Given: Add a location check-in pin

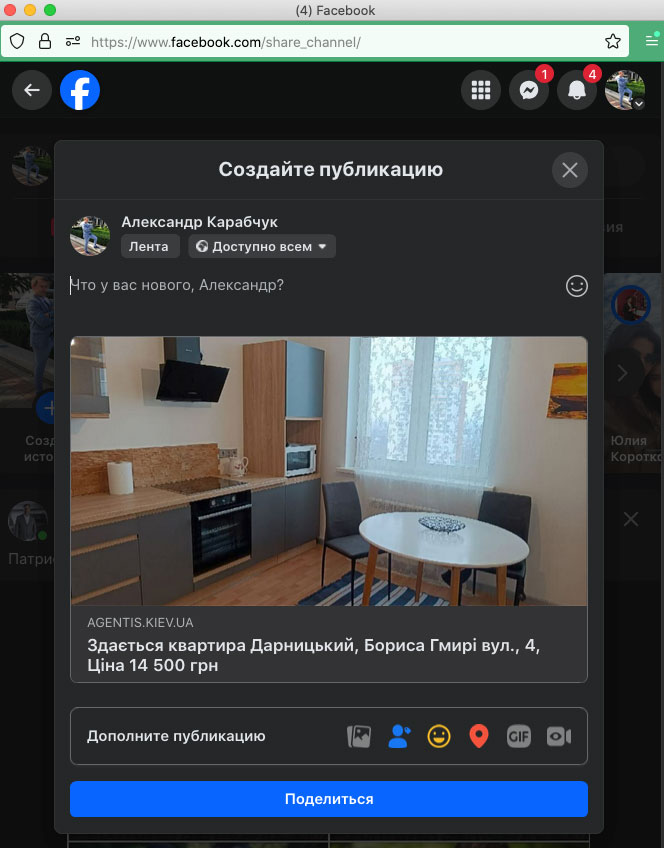Looking at the screenshot, I should pyautogui.click(x=479, y=737).
